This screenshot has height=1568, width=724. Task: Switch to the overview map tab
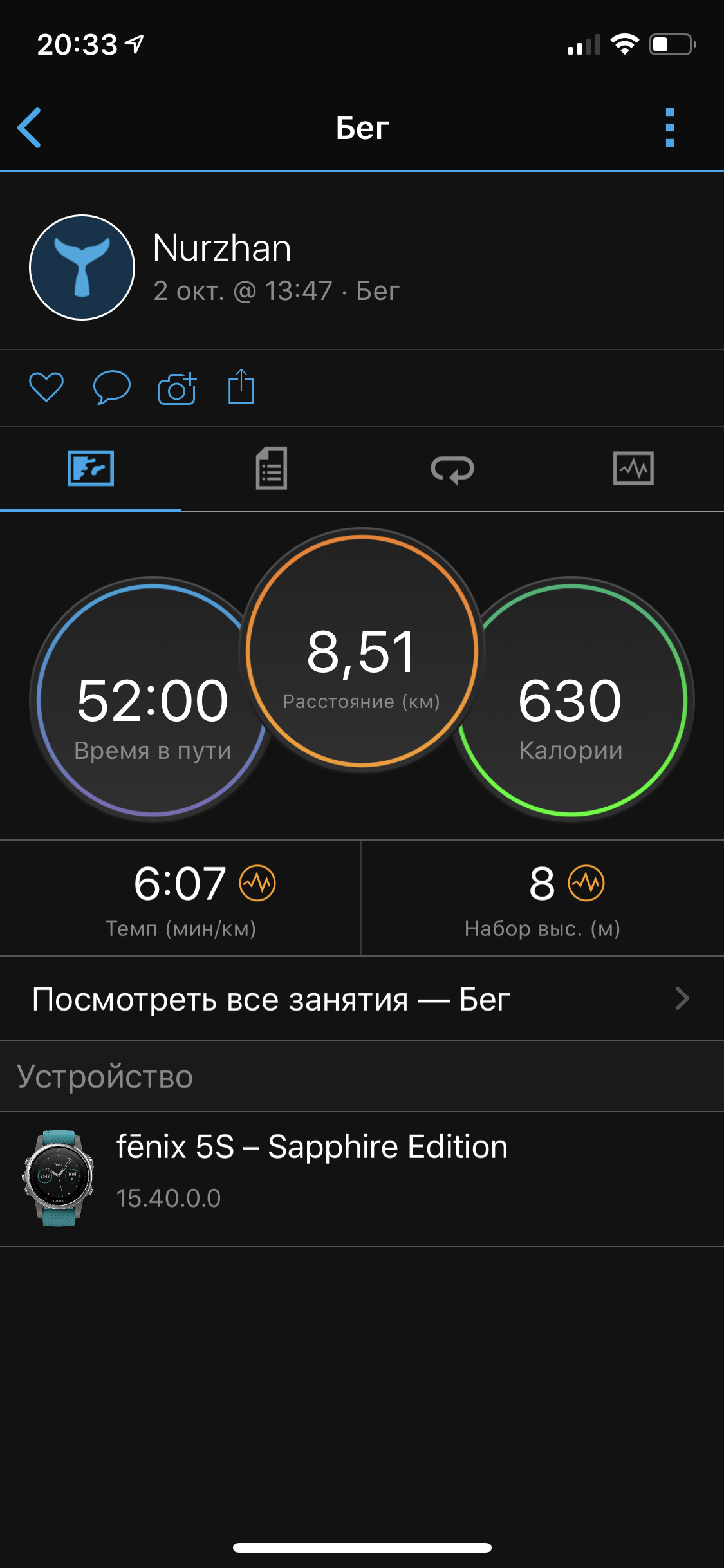coord(91,469)
